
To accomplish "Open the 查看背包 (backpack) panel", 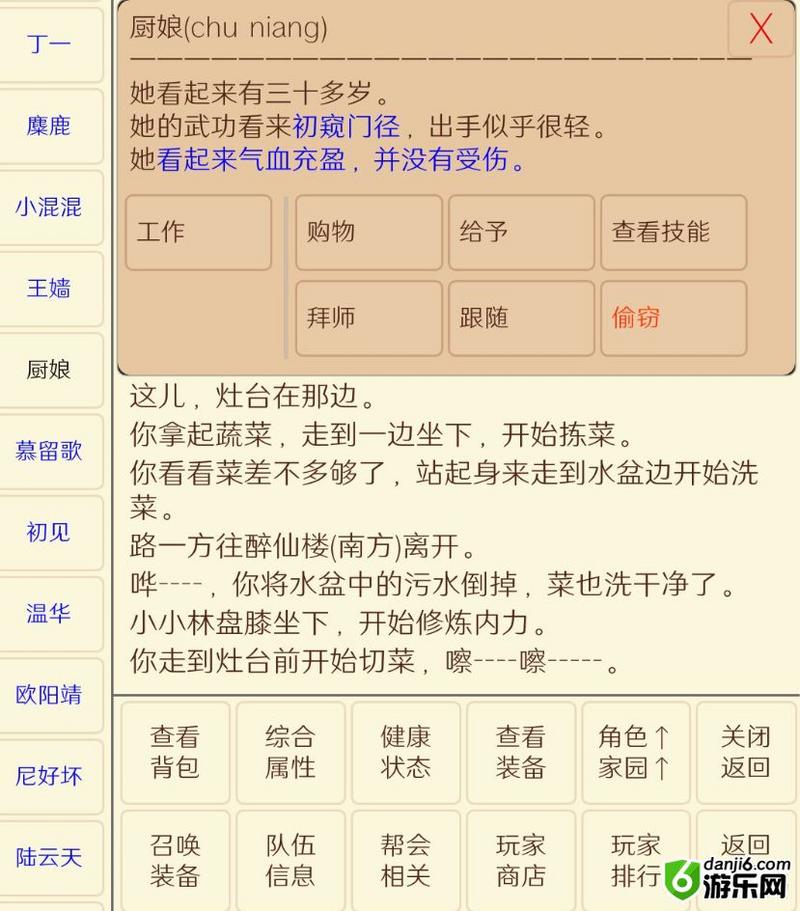I will pos(175,753).
